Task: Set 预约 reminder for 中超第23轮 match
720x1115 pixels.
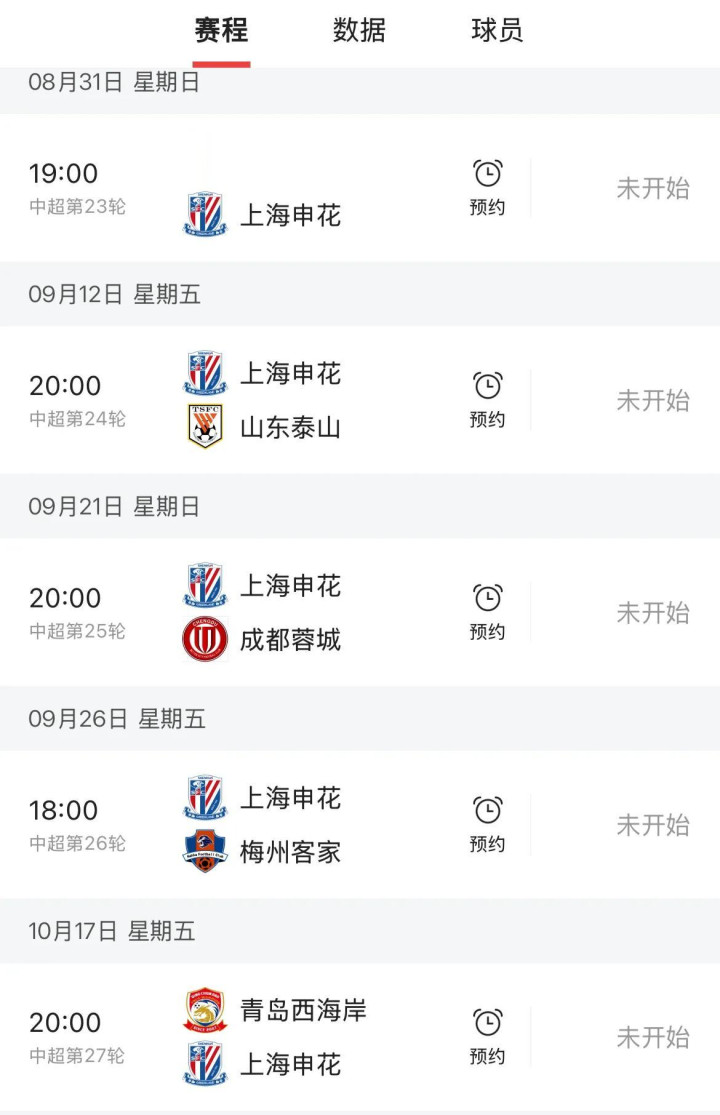Action: [487, 187]
